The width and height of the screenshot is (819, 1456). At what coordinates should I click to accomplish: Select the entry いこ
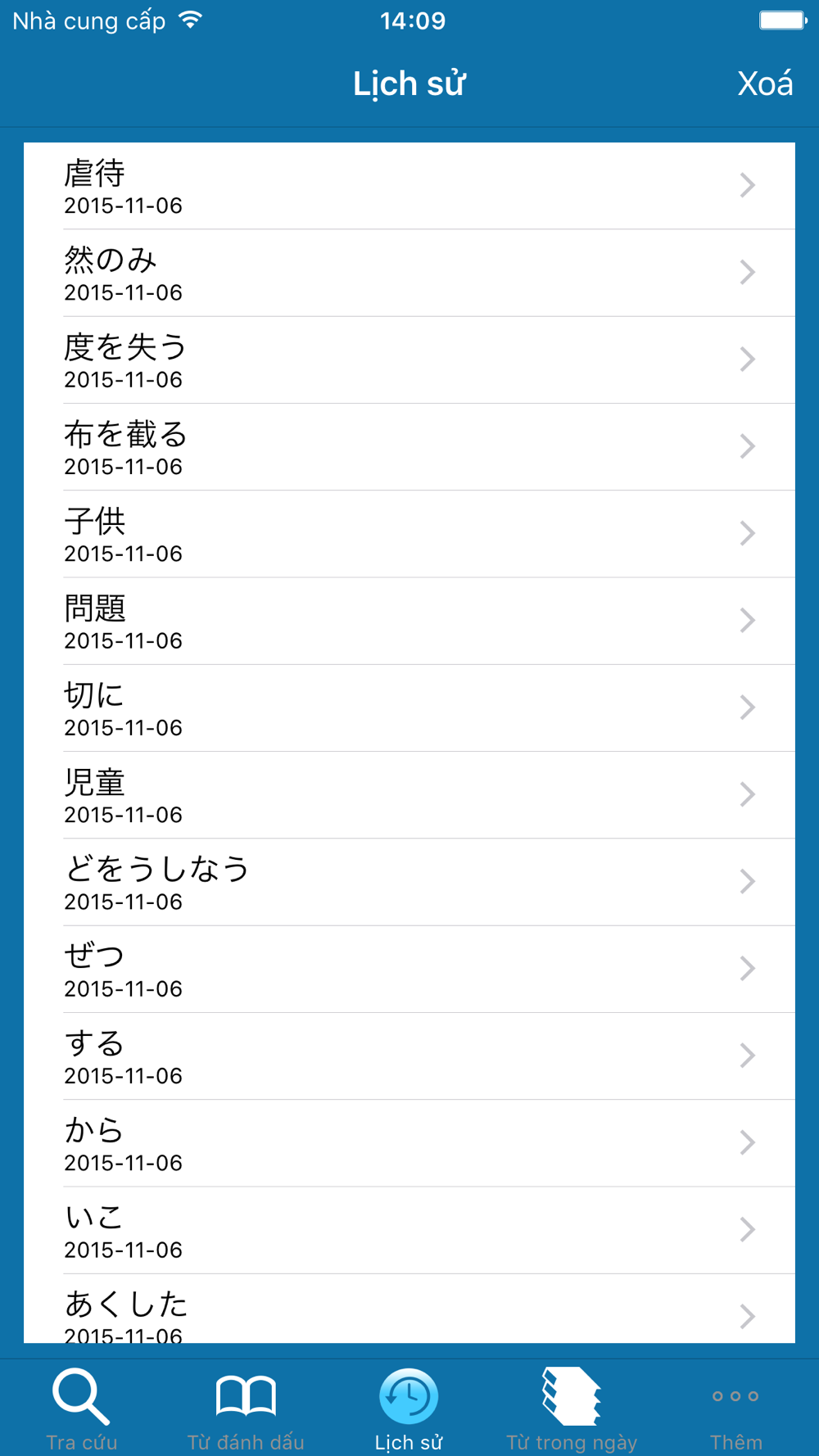click(409, 1231)
